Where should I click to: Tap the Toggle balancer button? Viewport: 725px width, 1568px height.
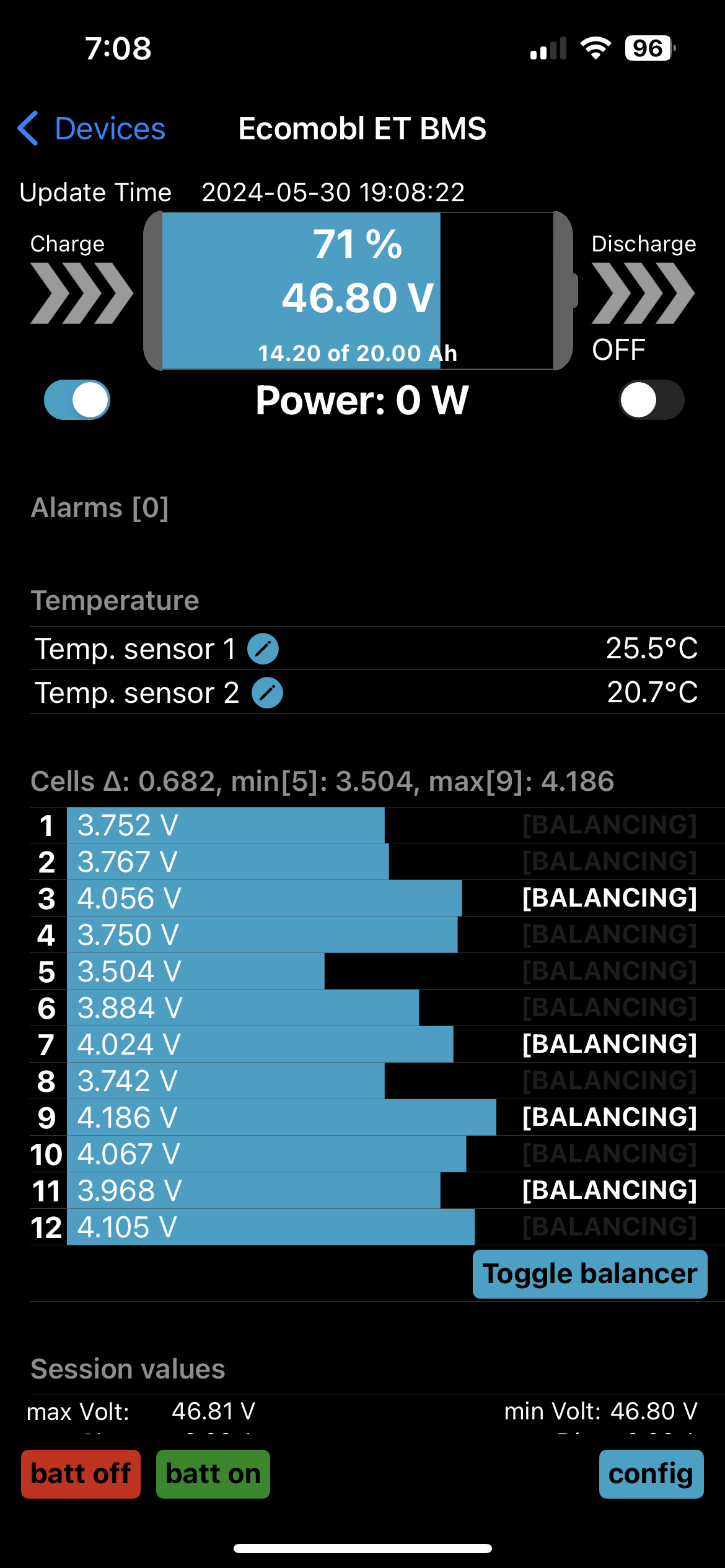[590, 1274]
